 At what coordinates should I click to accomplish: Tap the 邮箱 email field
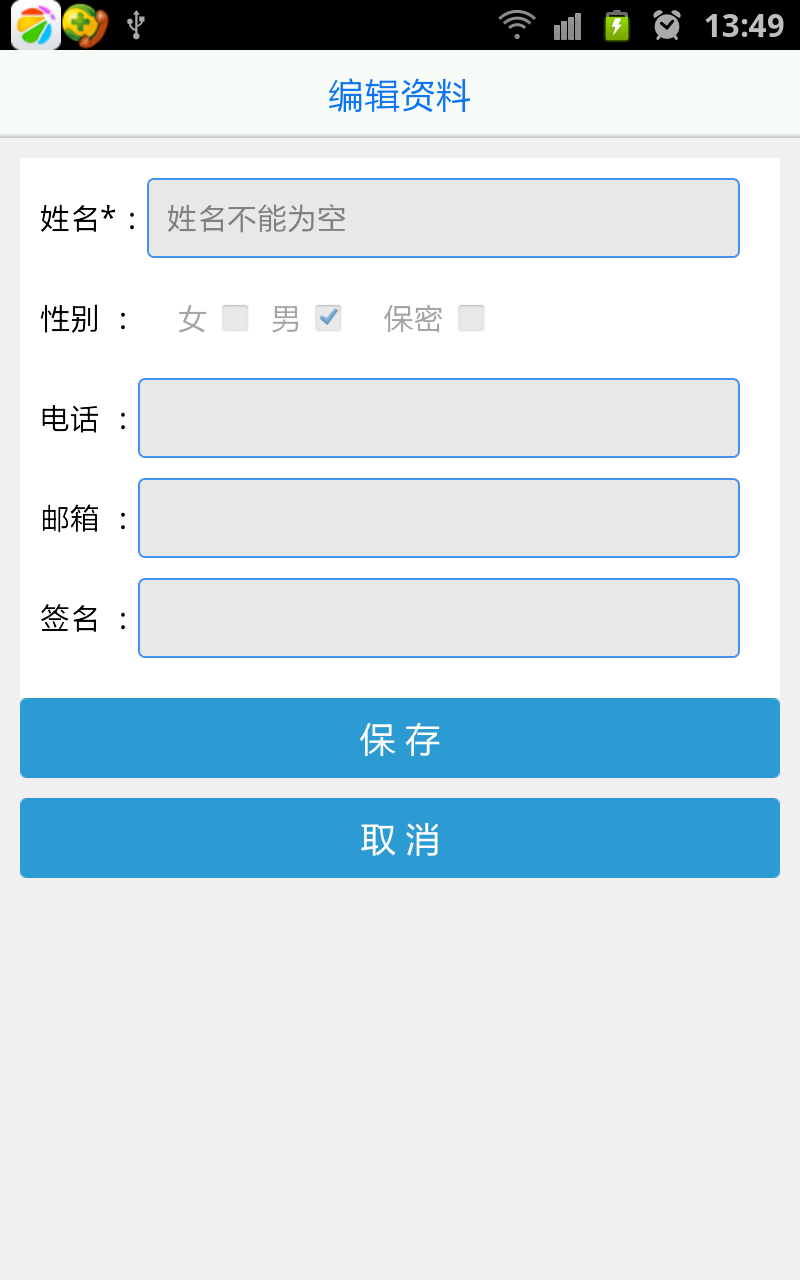point(439,518)
